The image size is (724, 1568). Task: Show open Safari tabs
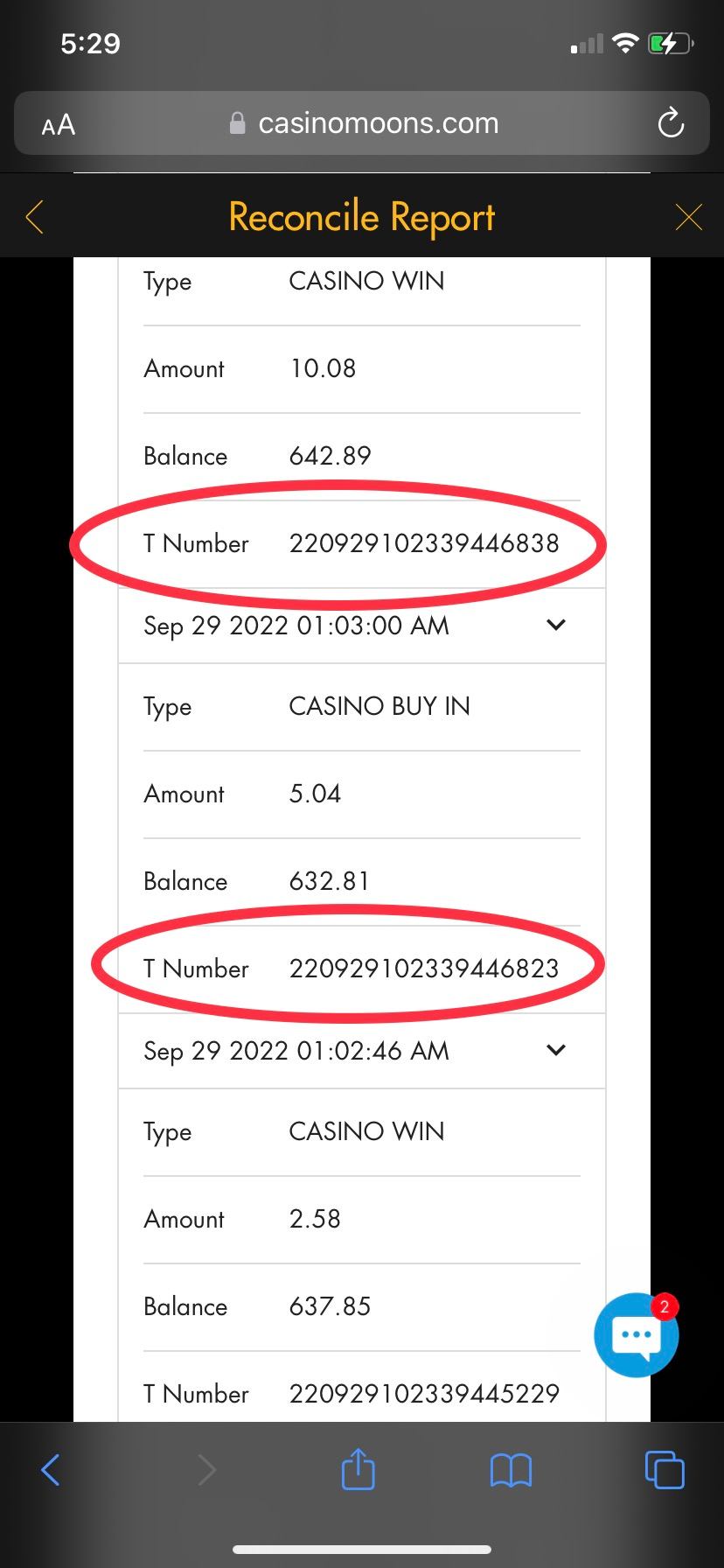point(665,1469)
